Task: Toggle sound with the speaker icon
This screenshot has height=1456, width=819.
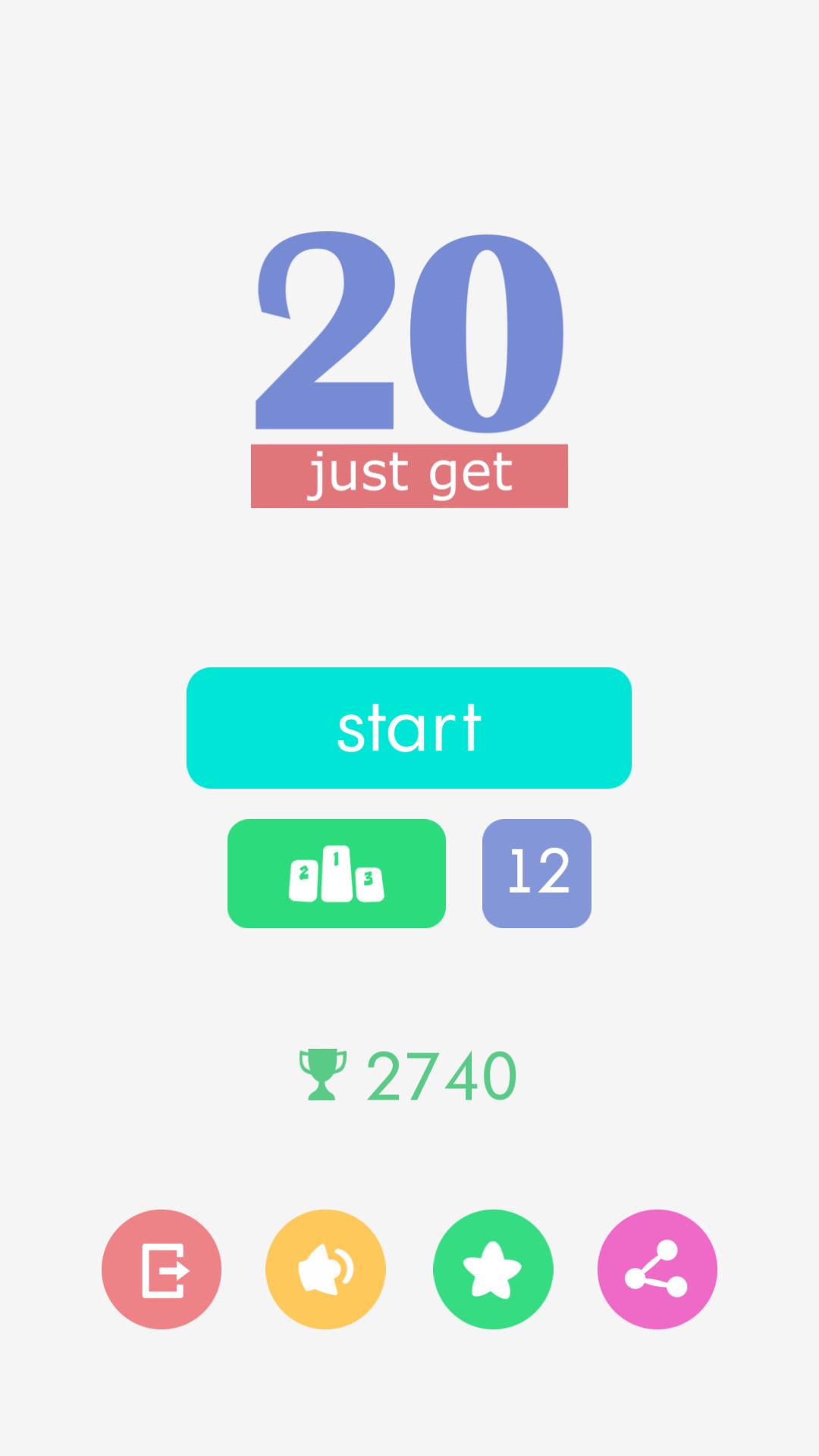Action: point(326,1268)
